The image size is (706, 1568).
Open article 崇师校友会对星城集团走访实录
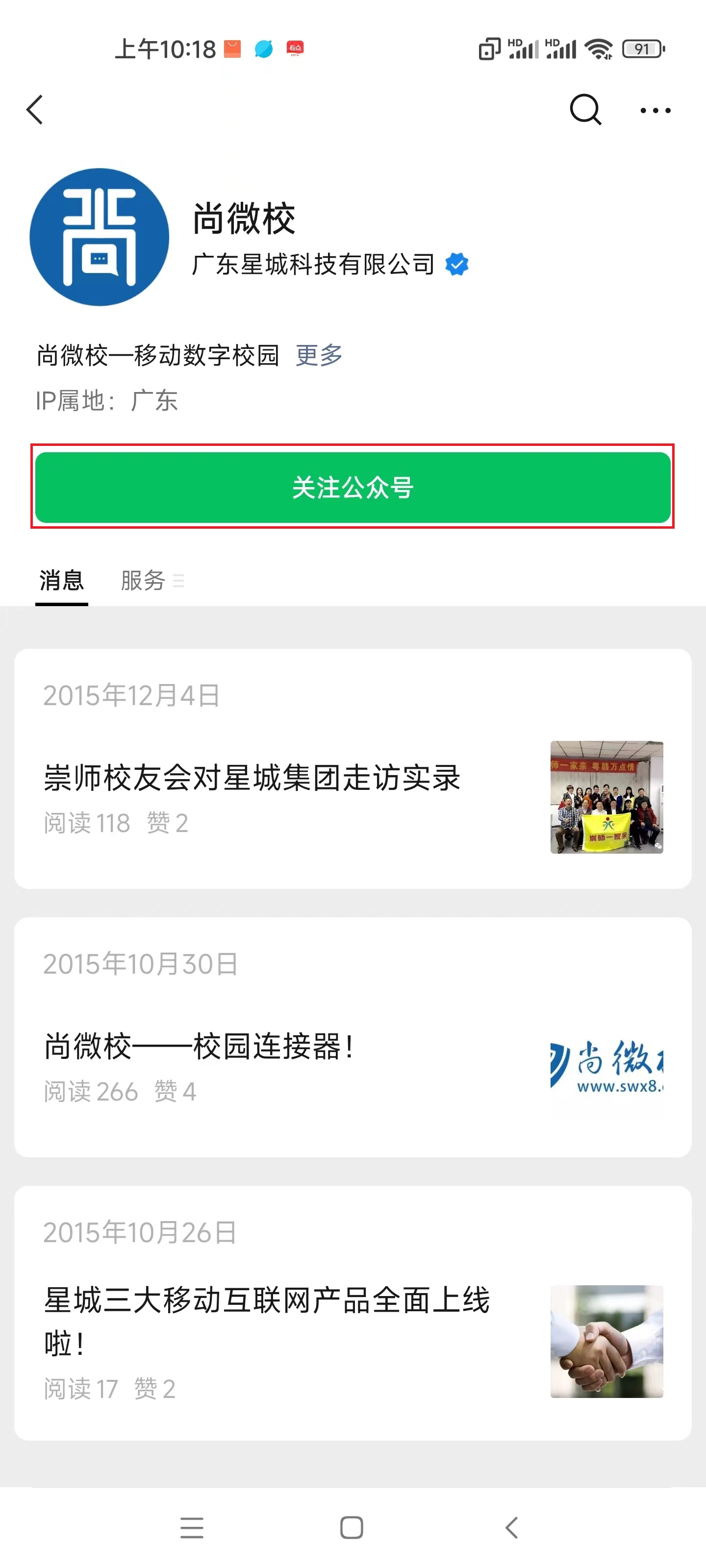[x=252, y=778]
